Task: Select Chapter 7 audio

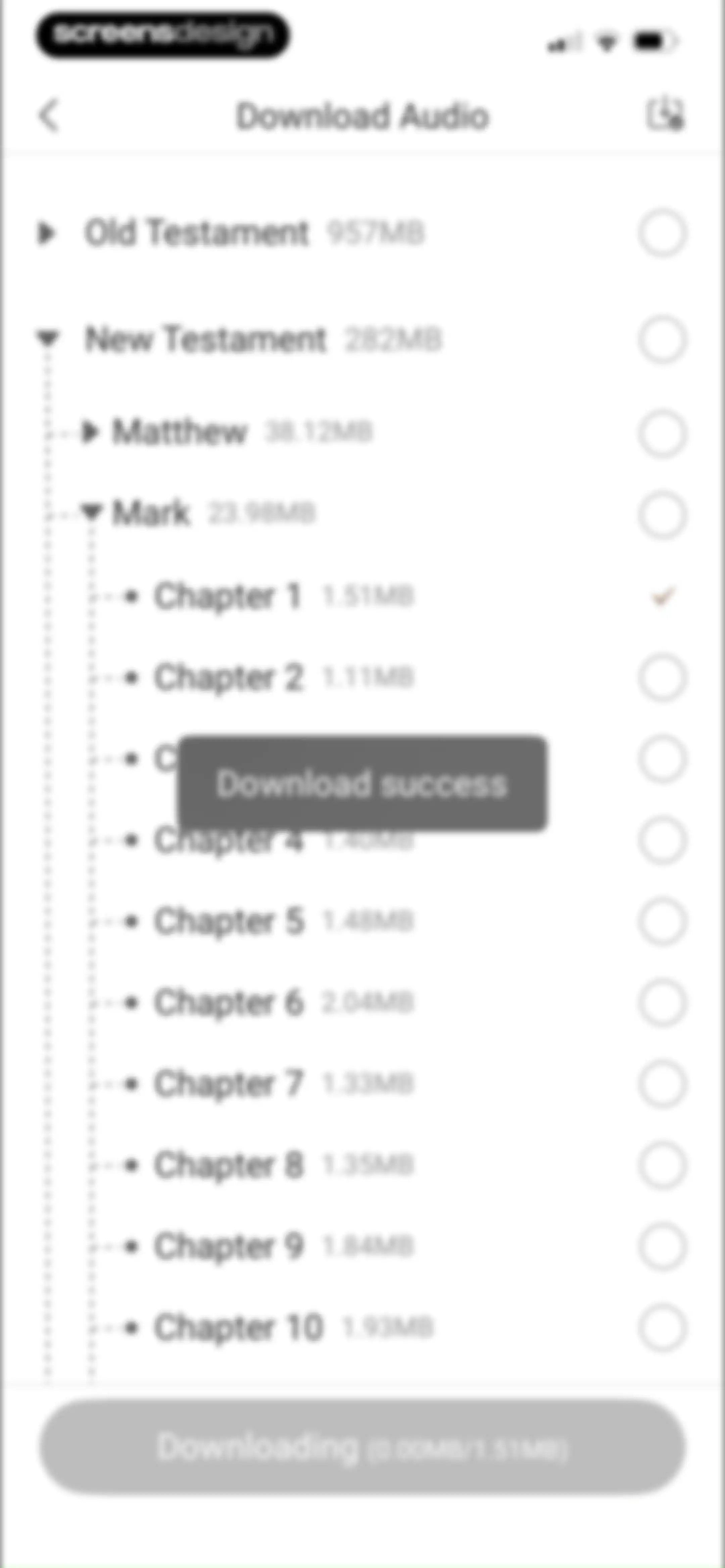Action: (x=662, y=1083)
